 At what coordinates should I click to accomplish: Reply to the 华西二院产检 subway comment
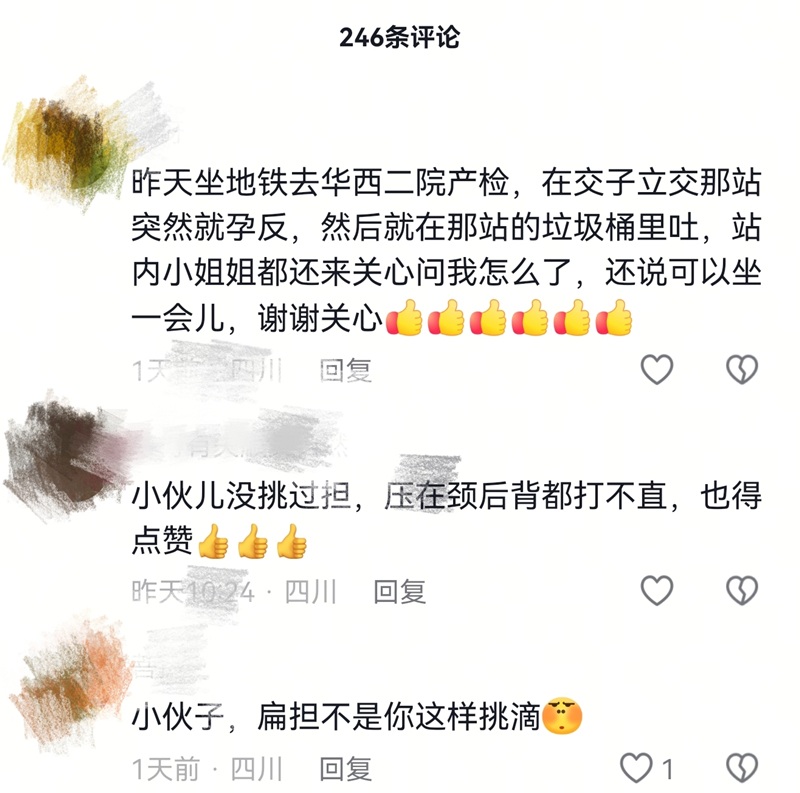click(x=346, y=371)
